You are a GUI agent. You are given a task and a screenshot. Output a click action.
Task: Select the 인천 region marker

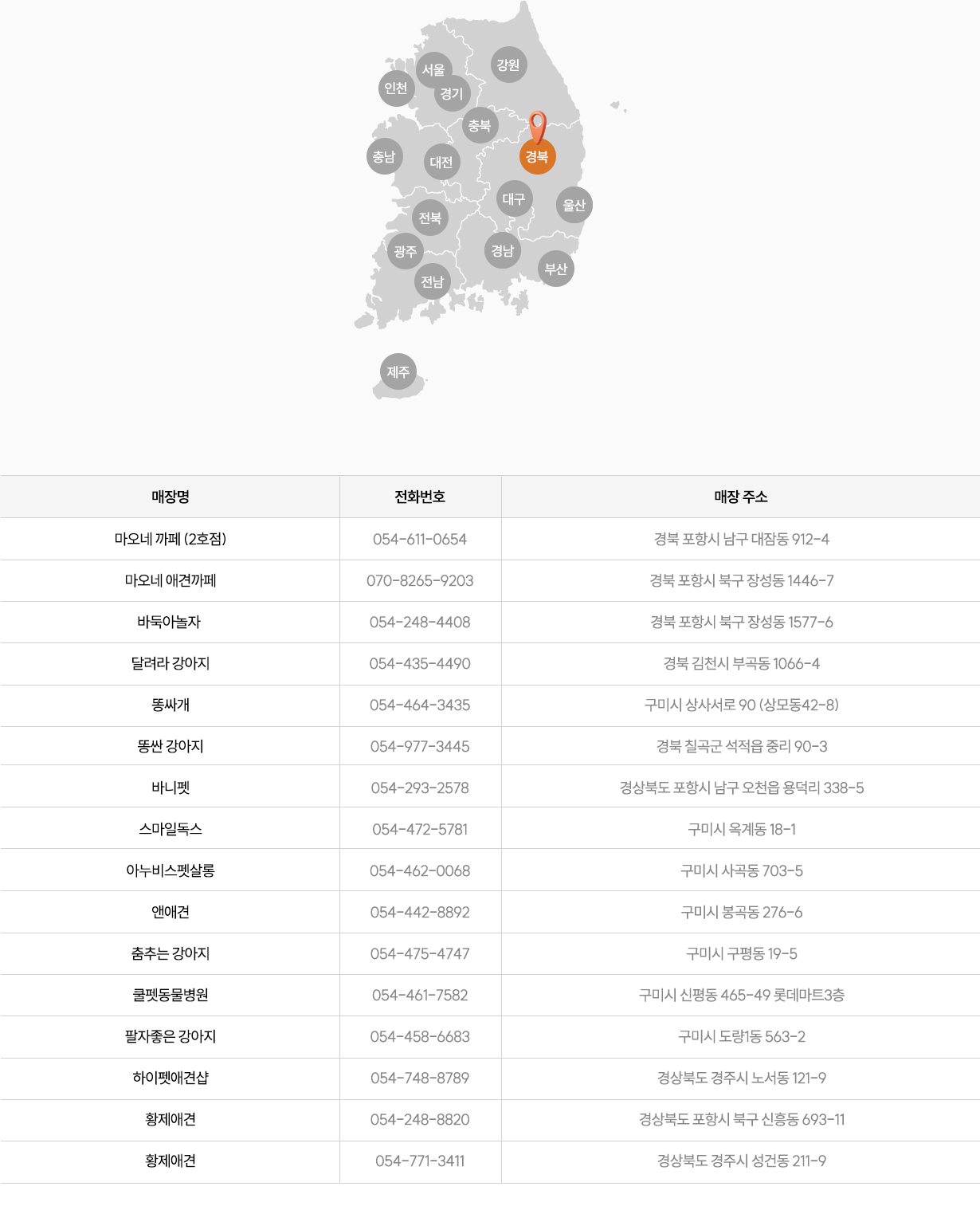(396, 88)
